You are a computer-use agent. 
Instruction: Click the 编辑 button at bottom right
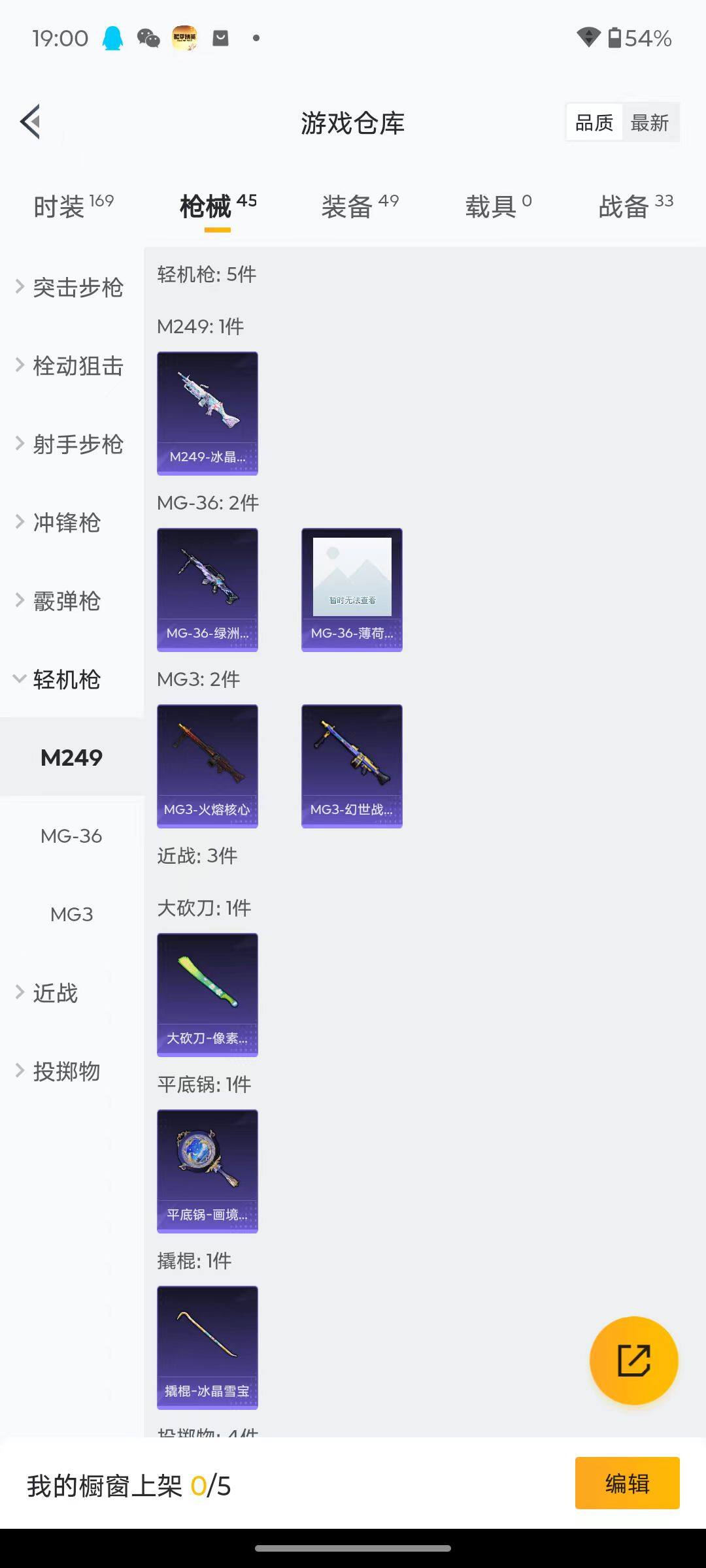click(627, 1482)
